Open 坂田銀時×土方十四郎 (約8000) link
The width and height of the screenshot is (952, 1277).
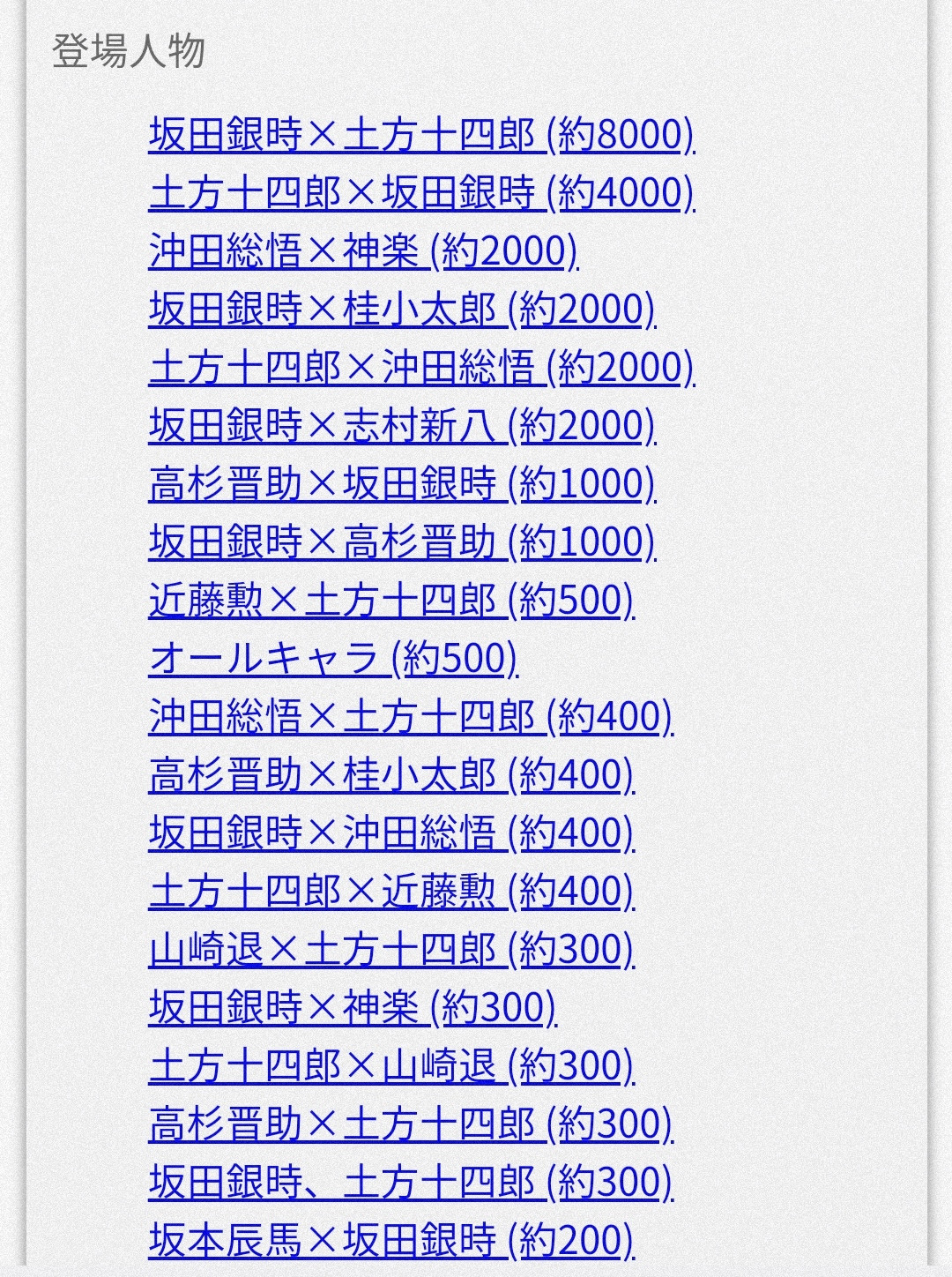point(421,134)
